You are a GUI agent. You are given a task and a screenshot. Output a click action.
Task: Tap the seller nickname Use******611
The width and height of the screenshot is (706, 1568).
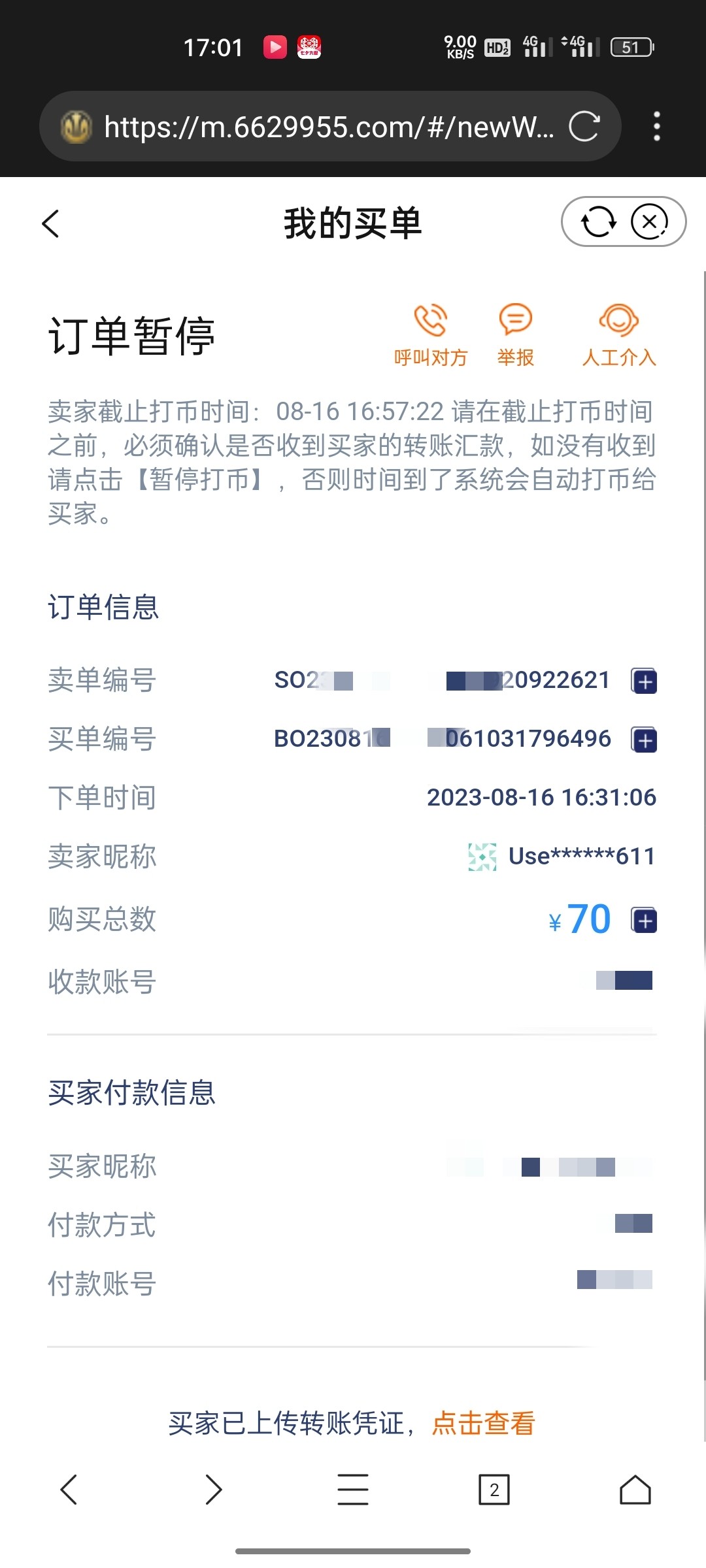tap(580, 856)
